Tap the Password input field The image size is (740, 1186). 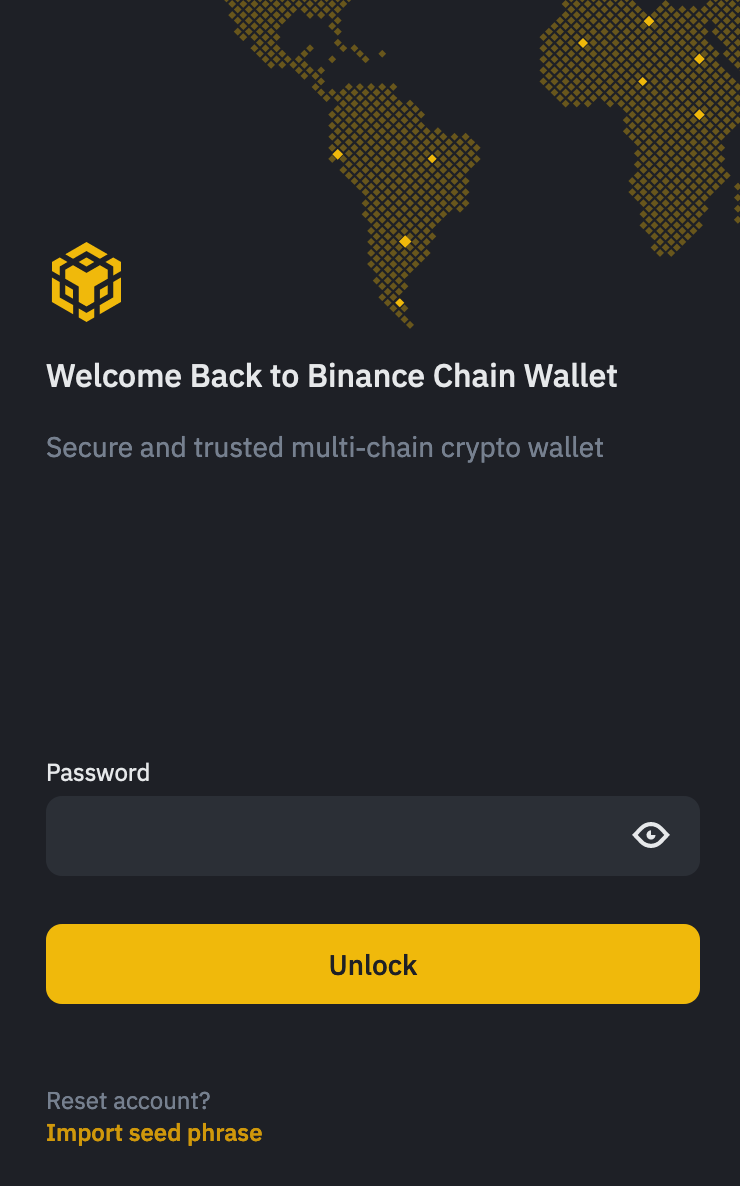click(372, 836)
